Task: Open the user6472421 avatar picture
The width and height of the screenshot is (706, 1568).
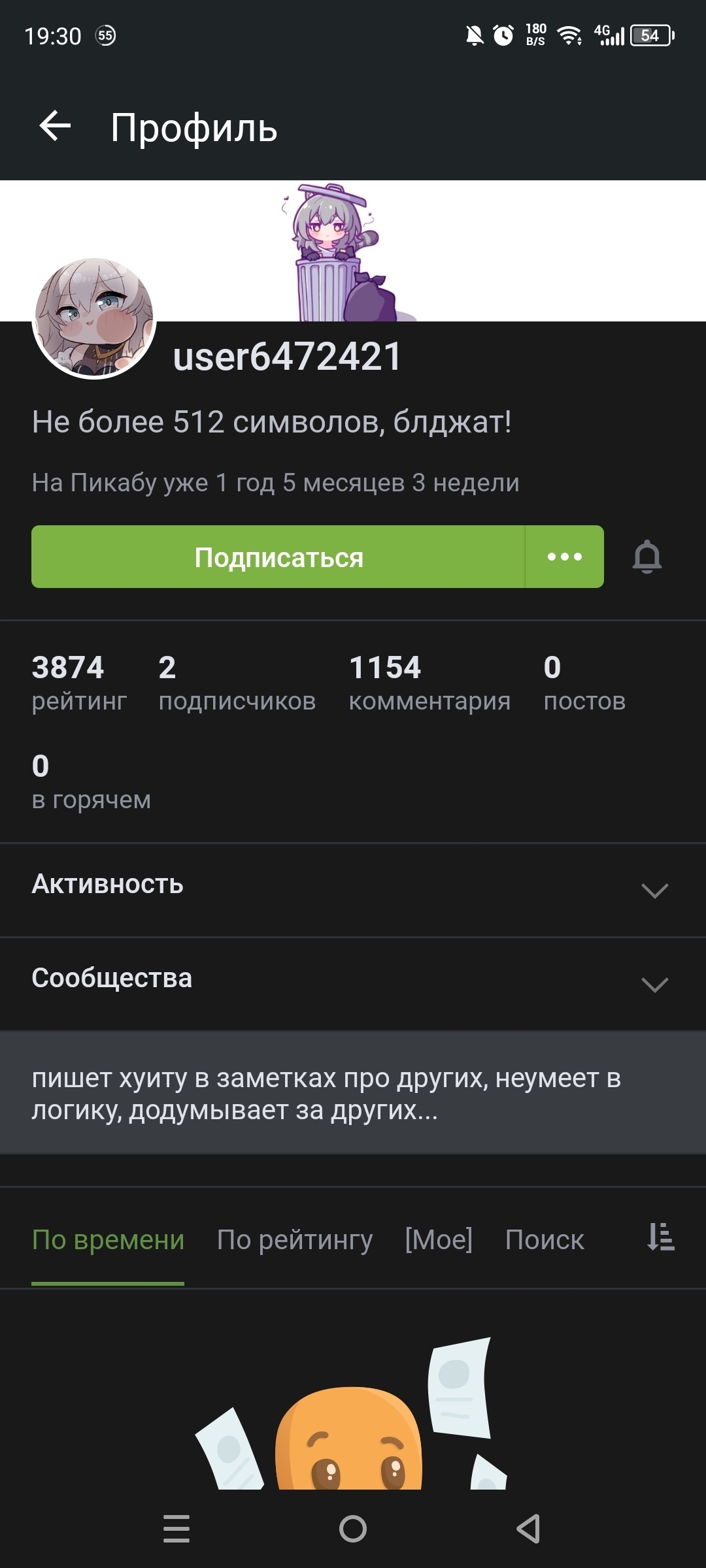Action: tap(94, 318)
